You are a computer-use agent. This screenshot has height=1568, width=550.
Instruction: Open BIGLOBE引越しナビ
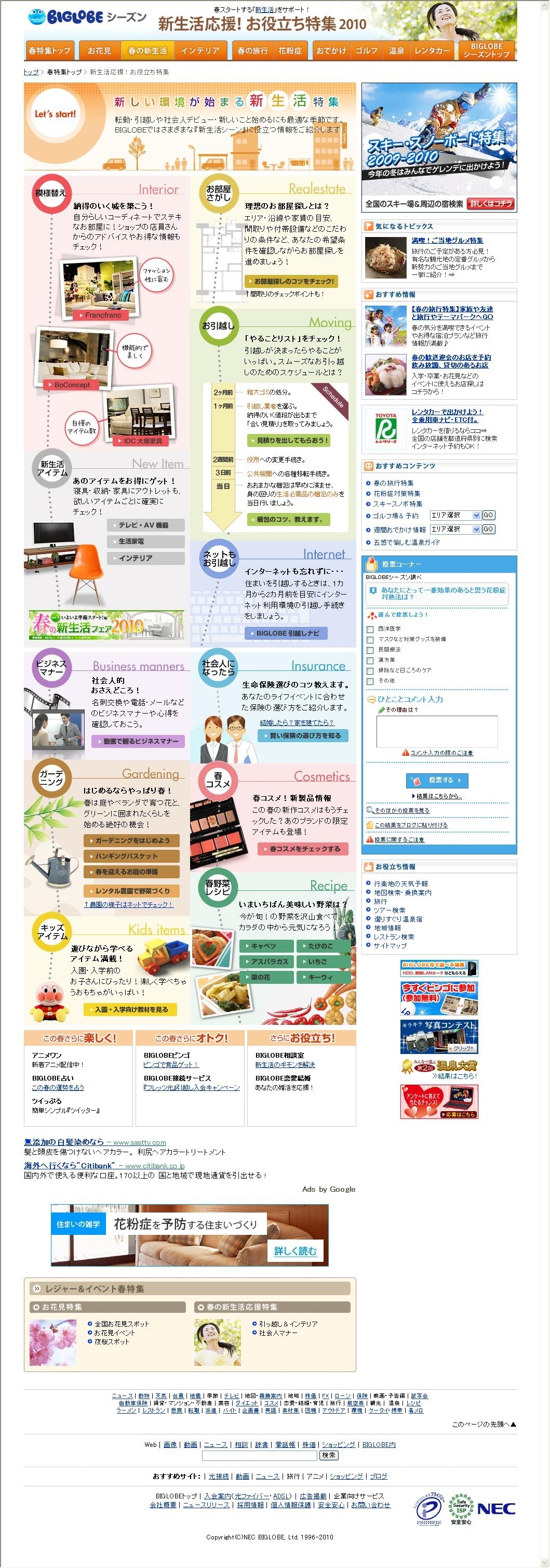(286, 633)
